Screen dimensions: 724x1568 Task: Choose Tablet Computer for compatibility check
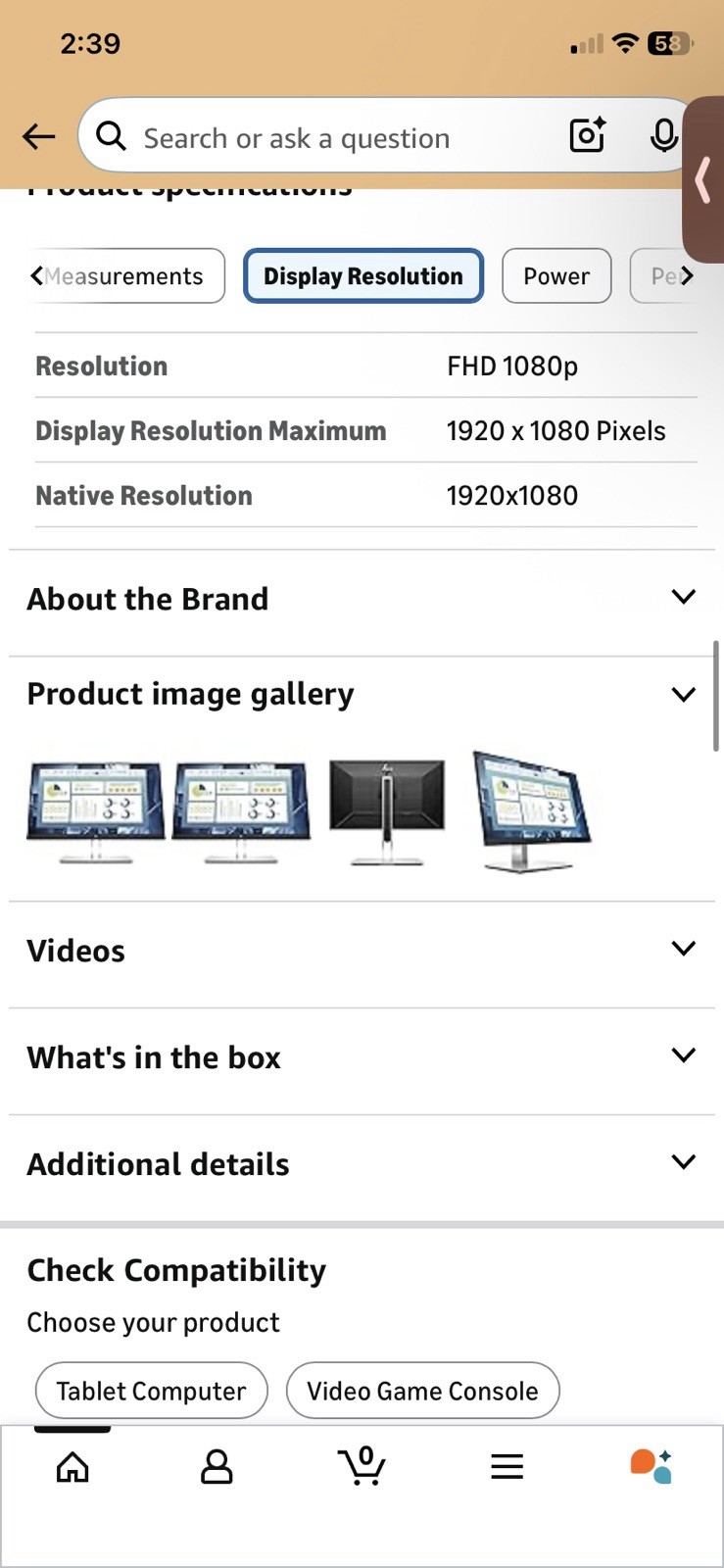tap(151, 1391)
